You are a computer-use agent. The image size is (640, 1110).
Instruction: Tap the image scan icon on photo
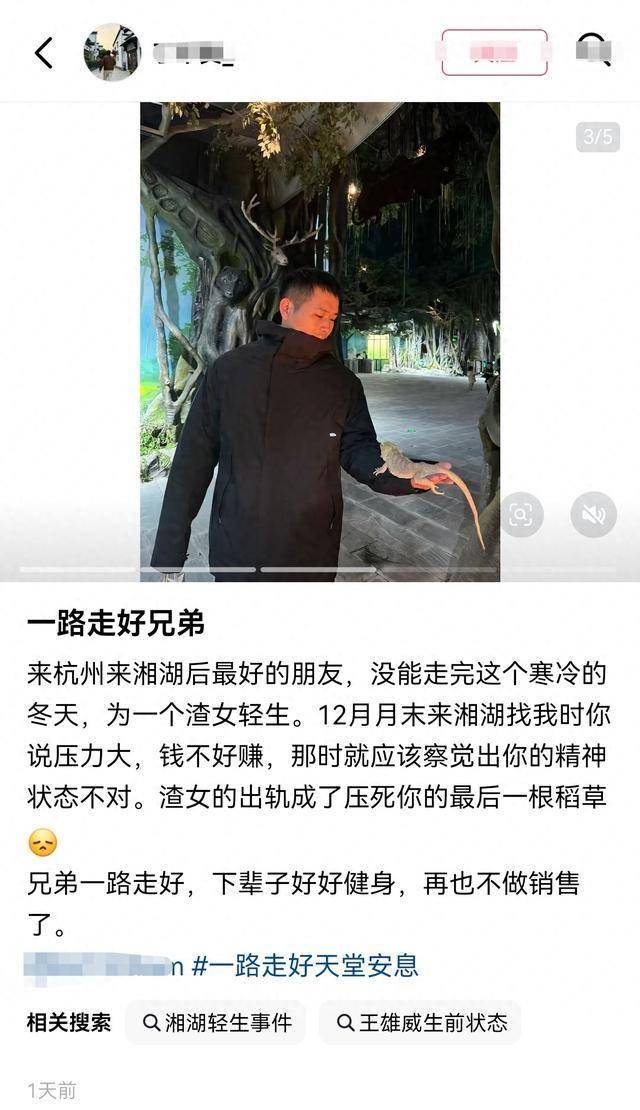coord(521,514)
